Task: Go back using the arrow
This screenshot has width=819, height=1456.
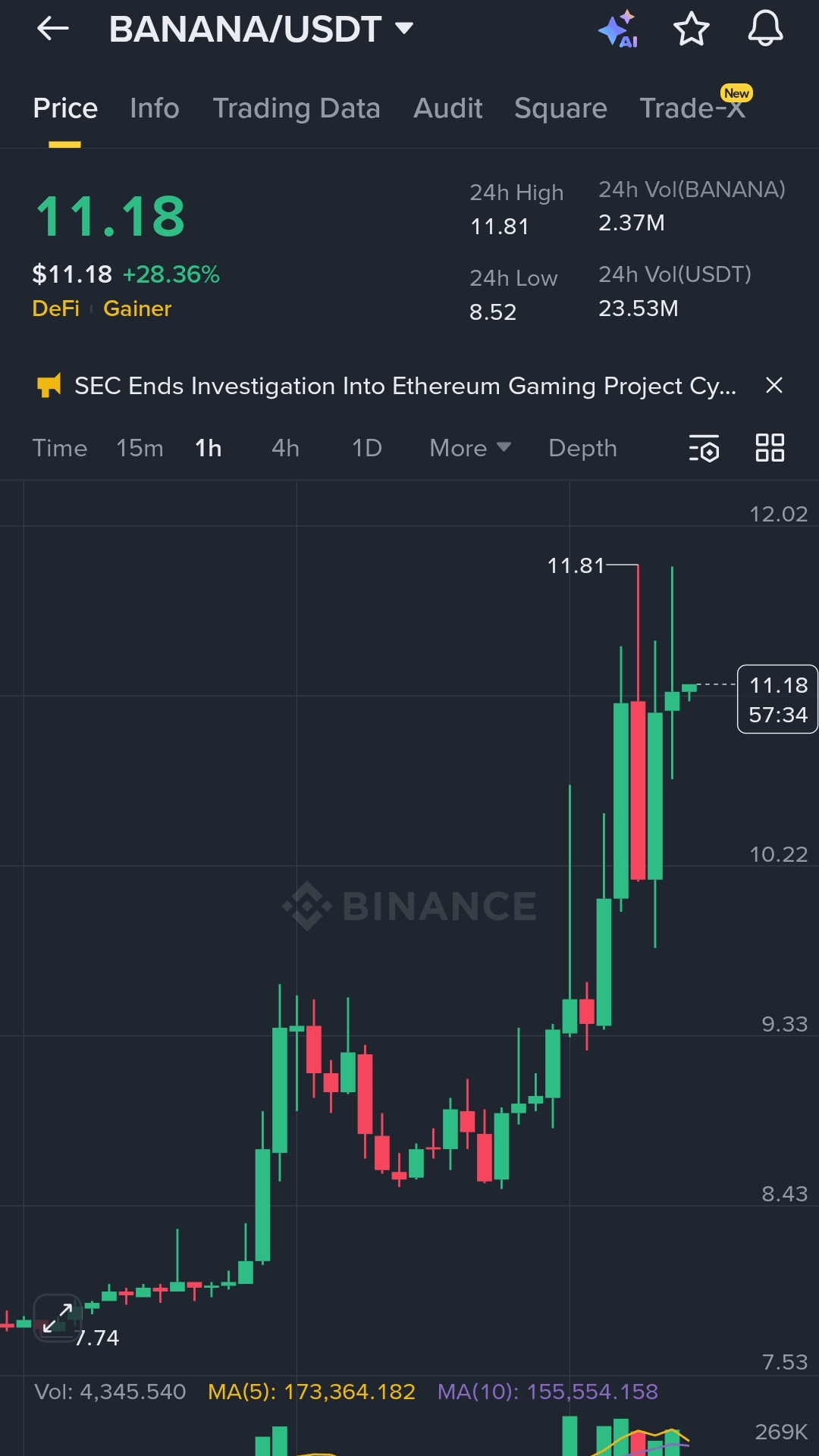Action: pos(53,30)
